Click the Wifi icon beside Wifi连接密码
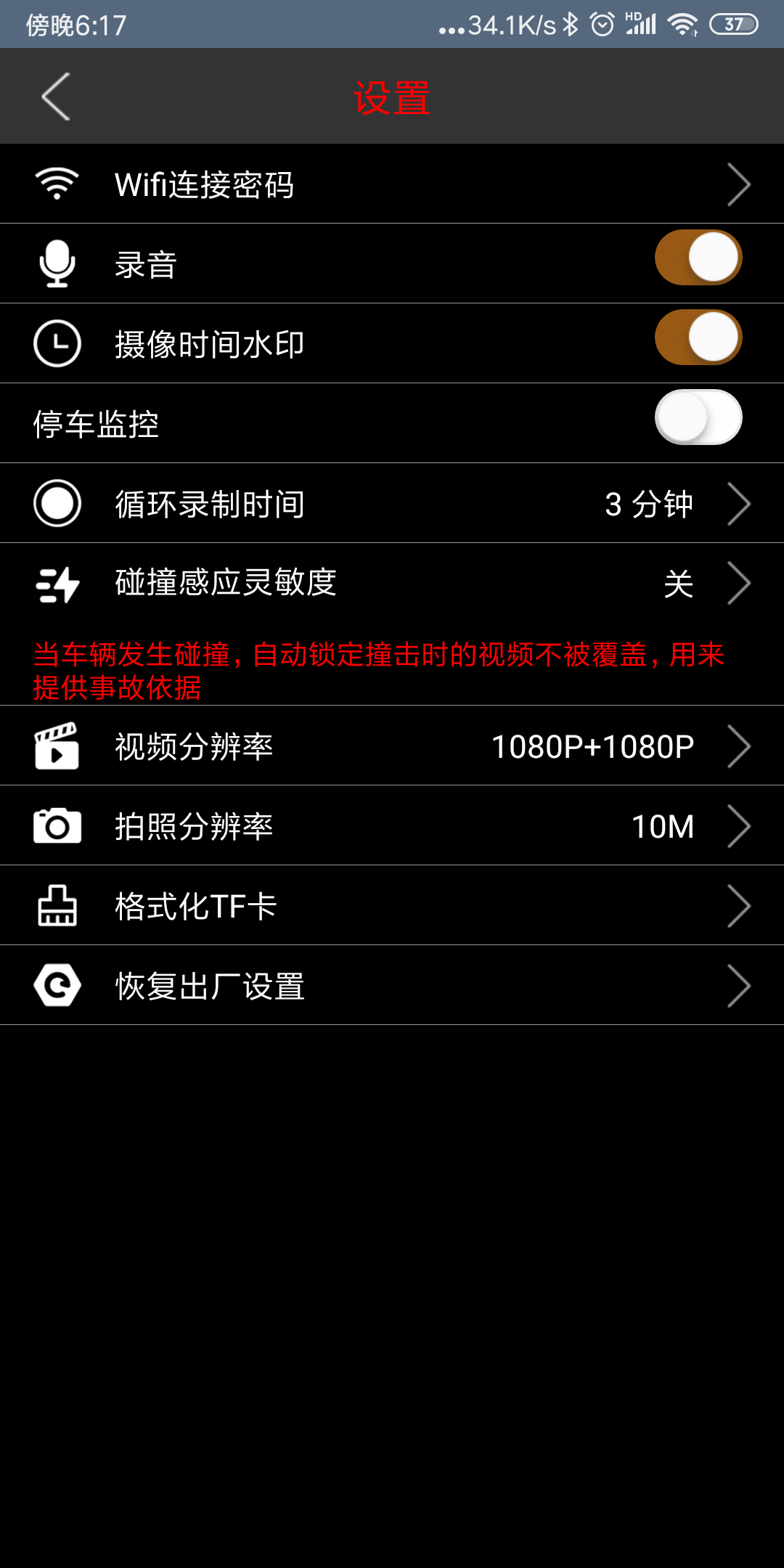784x1568 pixels. [x=57, y=182]
